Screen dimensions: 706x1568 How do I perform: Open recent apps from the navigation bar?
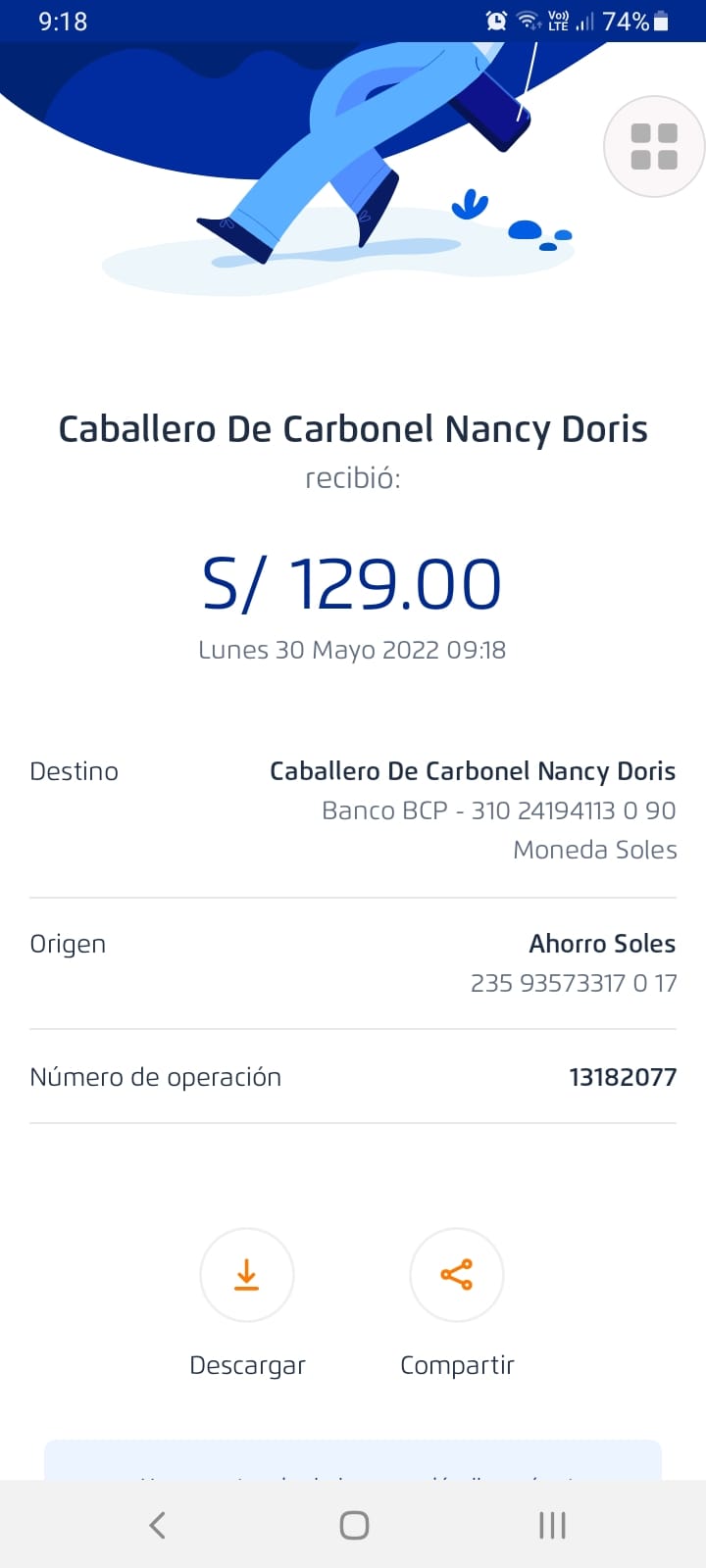click(552, 1525)
